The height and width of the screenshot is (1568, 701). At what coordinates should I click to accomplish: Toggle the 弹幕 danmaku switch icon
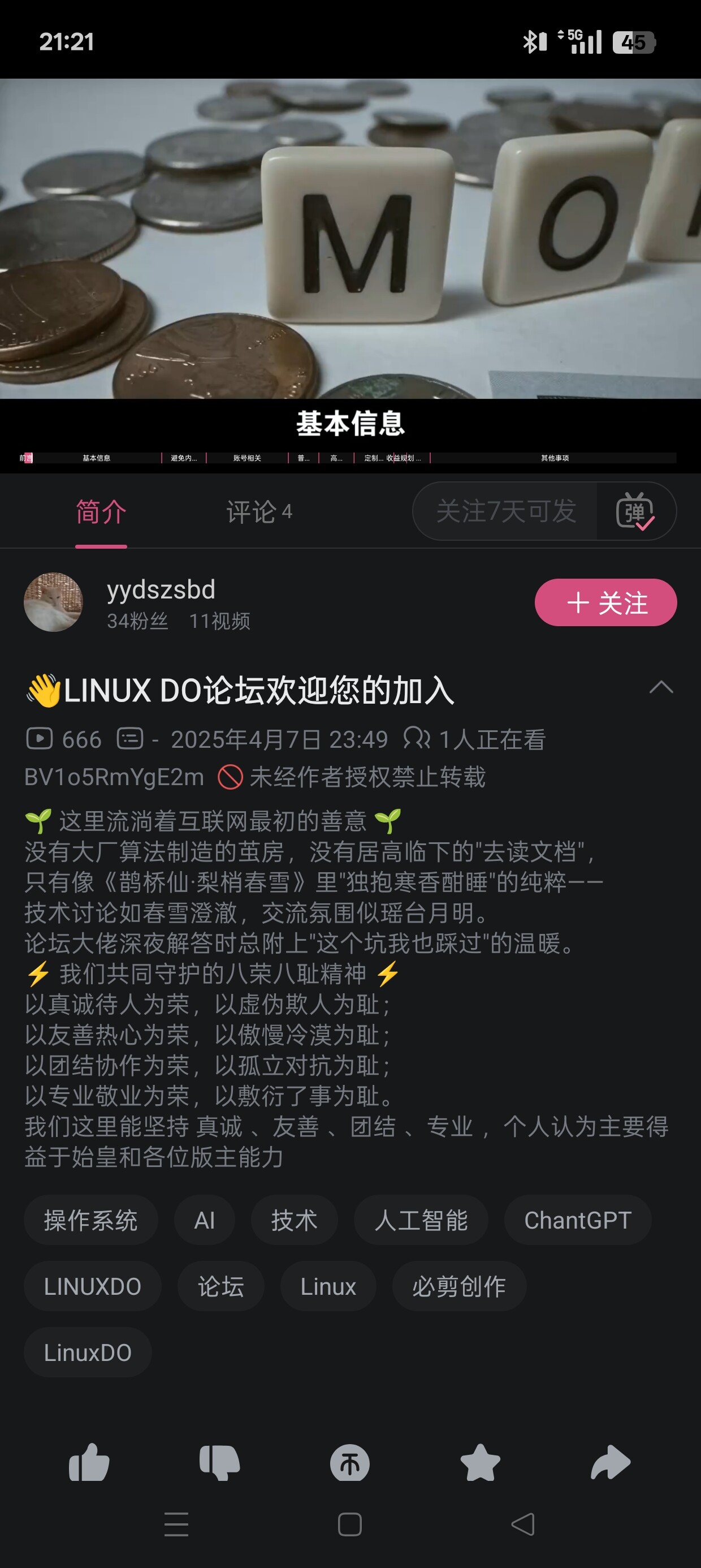[635, 511]
